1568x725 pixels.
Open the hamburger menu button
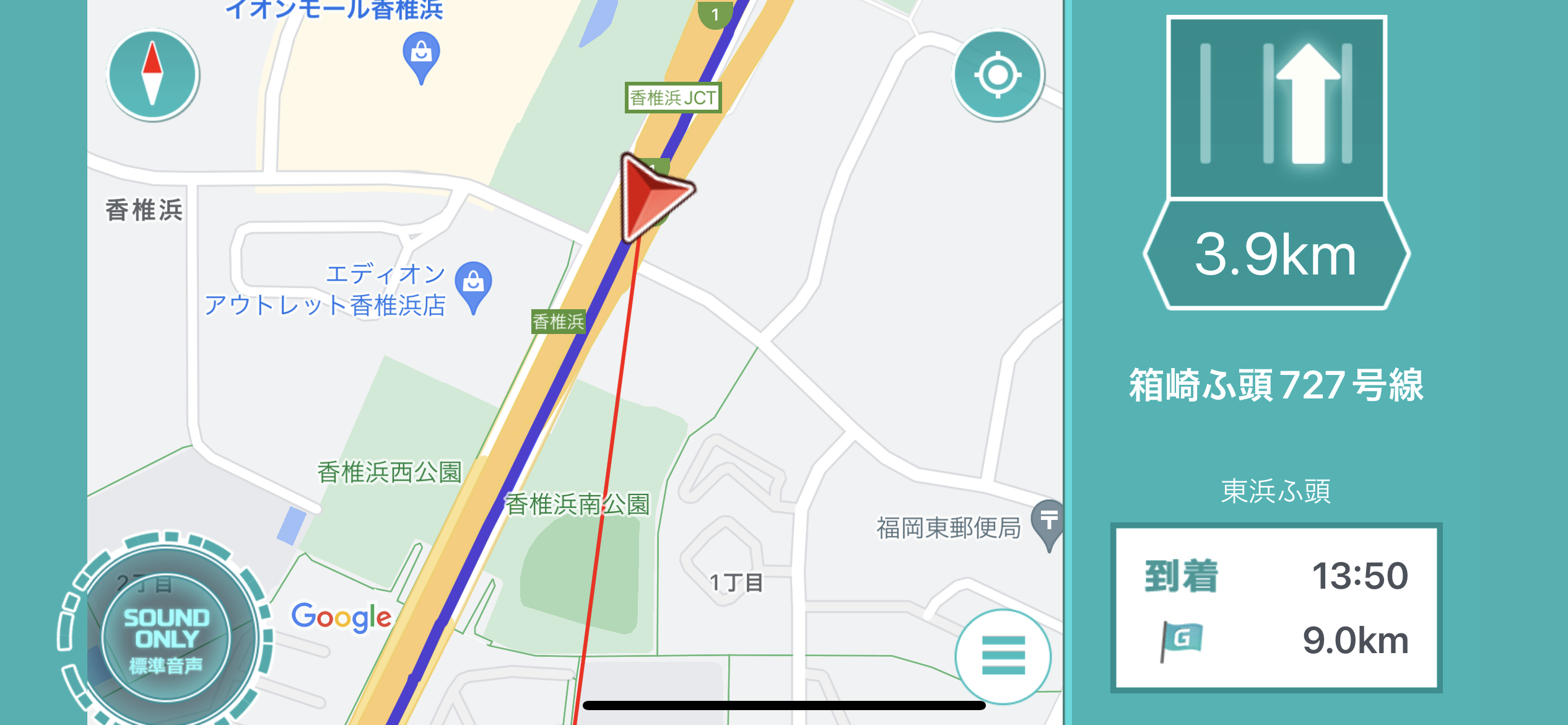click(1003, 656)
